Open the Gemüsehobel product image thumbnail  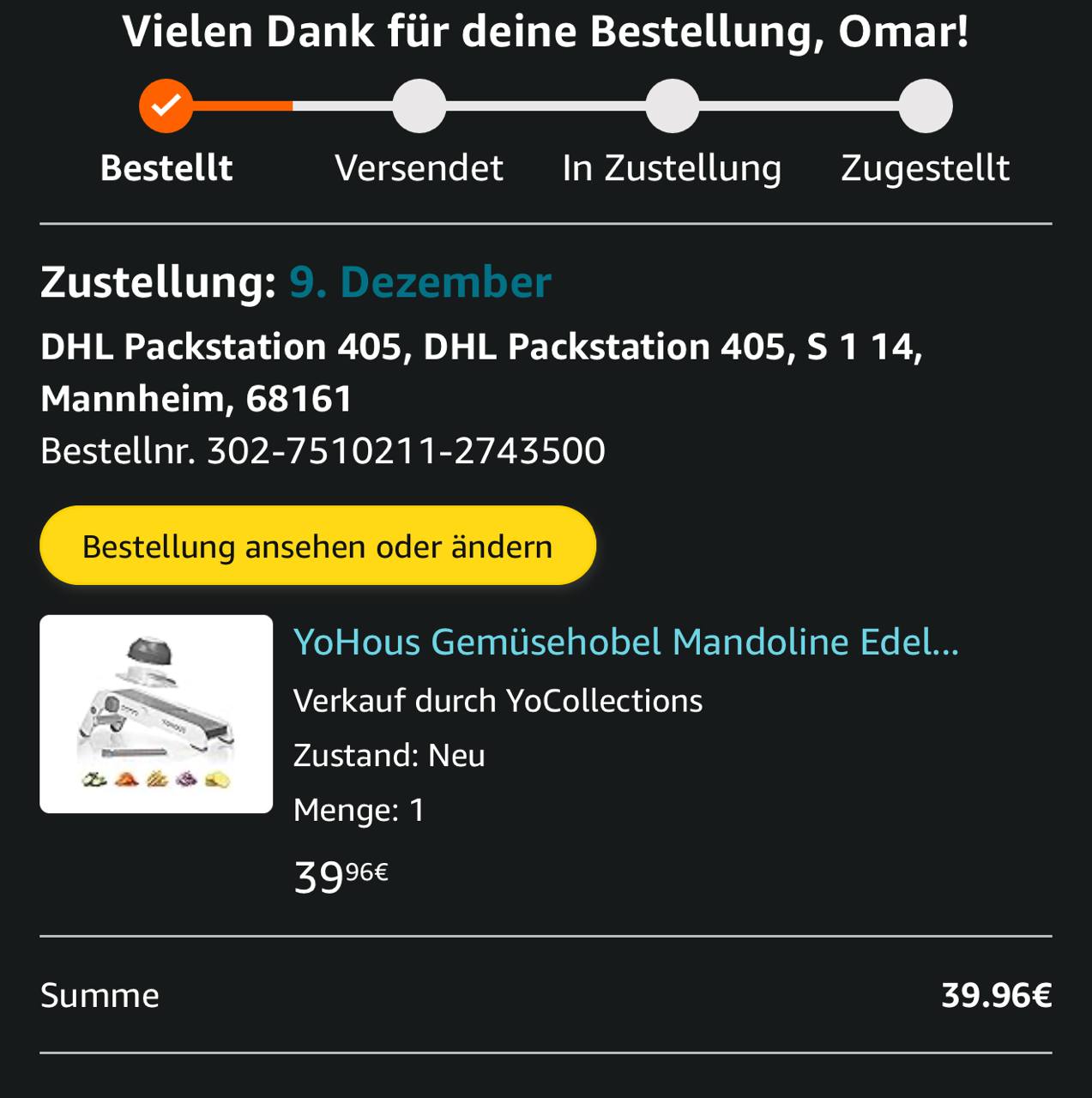point(156,714)
